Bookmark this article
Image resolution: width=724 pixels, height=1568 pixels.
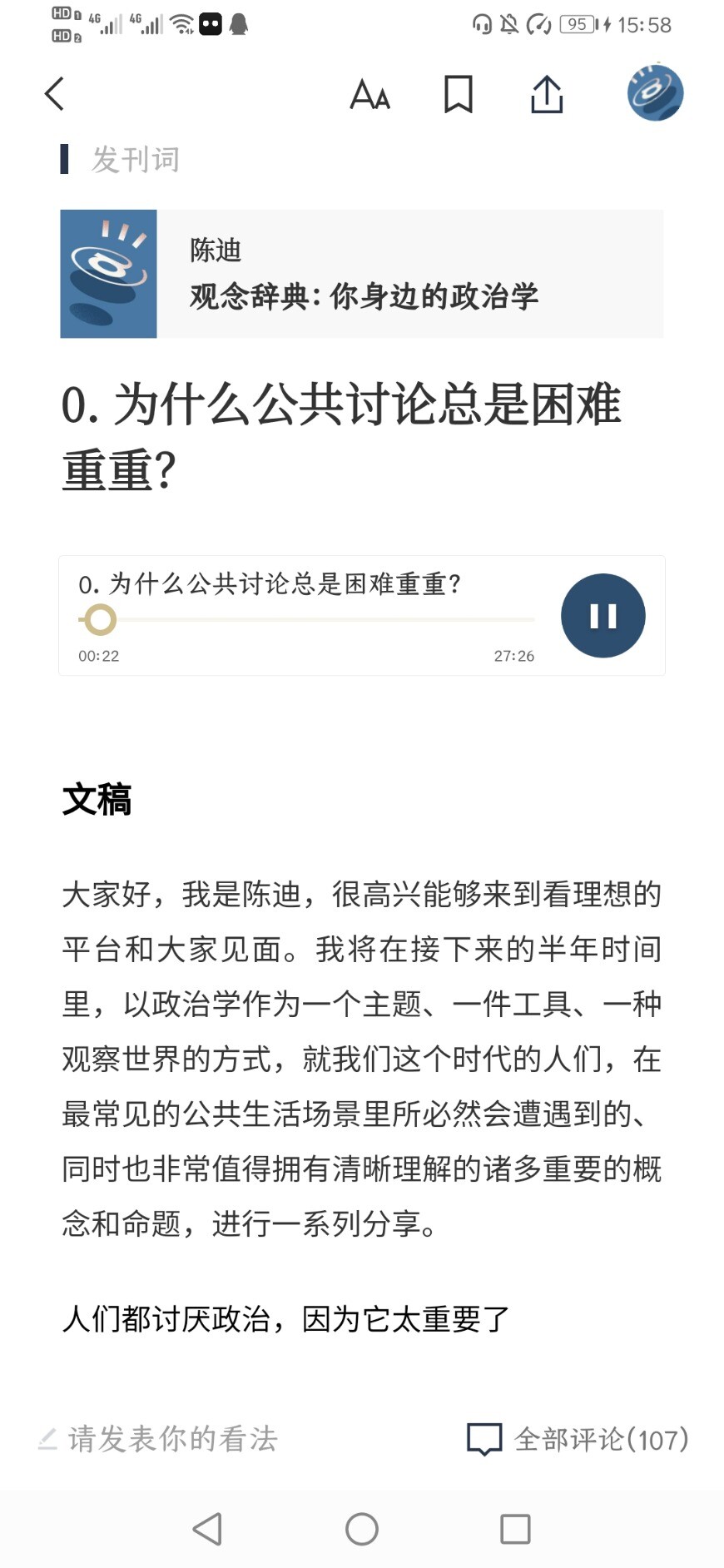[458, 94]
